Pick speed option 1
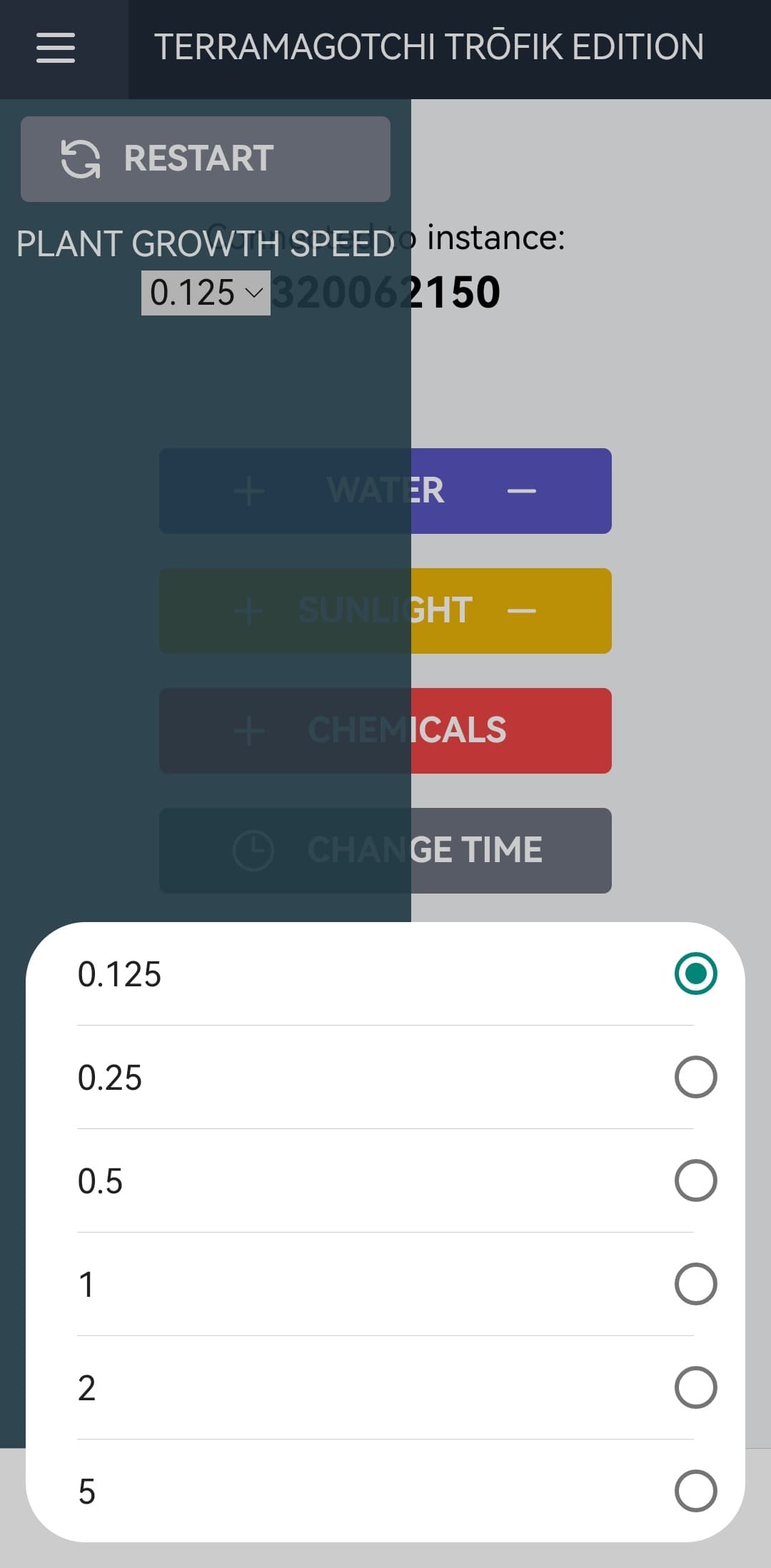The width and height of the screenshot is (771, 1568). [385, 1284]
